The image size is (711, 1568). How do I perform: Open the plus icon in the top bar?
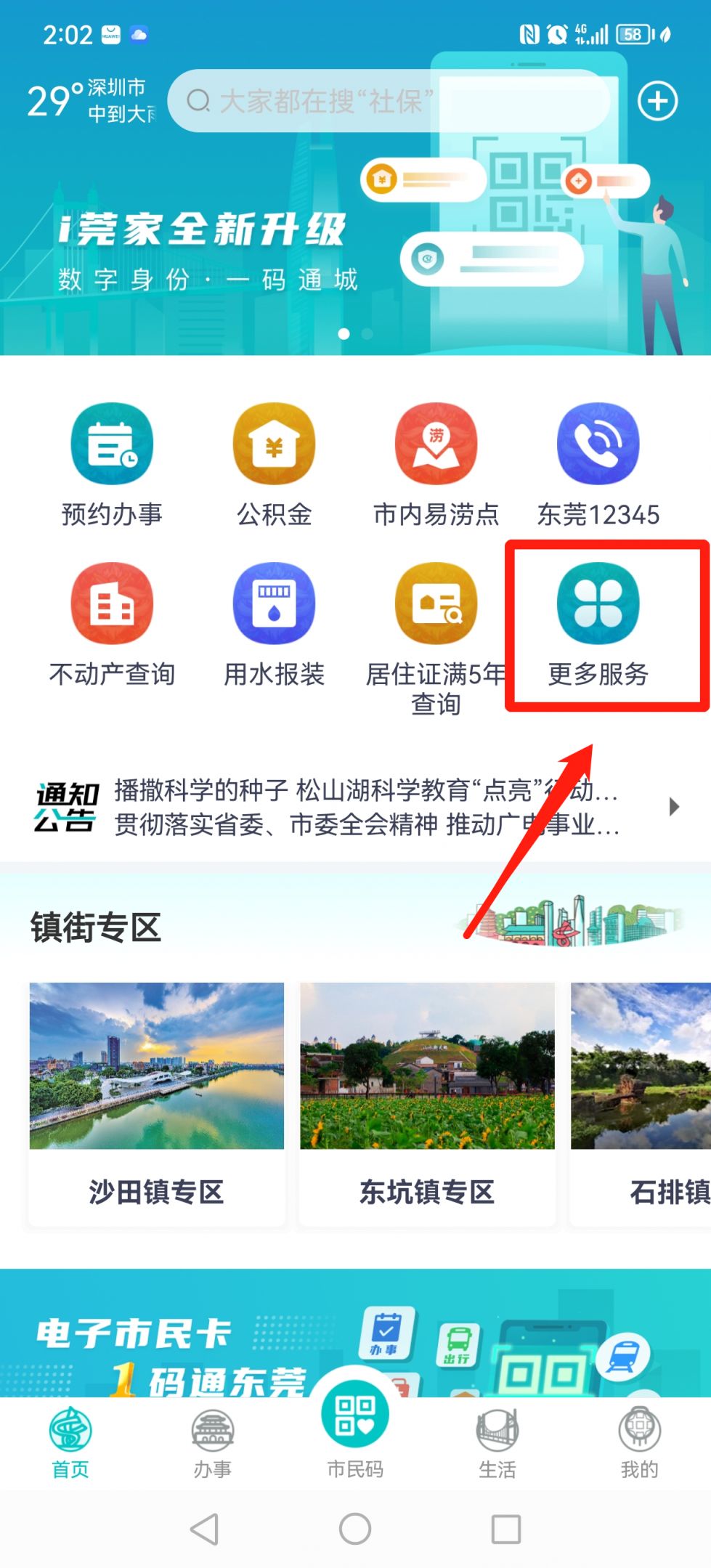coord(657,101)
